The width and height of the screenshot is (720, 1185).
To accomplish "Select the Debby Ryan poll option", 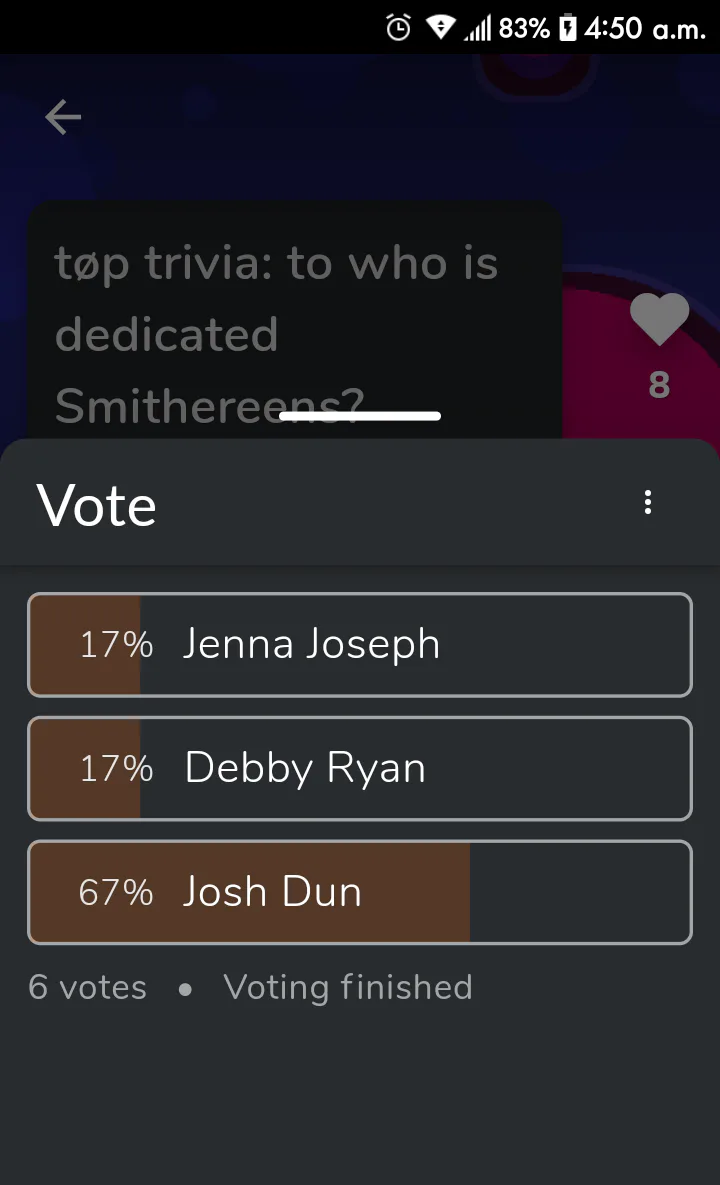I will pyautogui.click(x=360, y=769).
